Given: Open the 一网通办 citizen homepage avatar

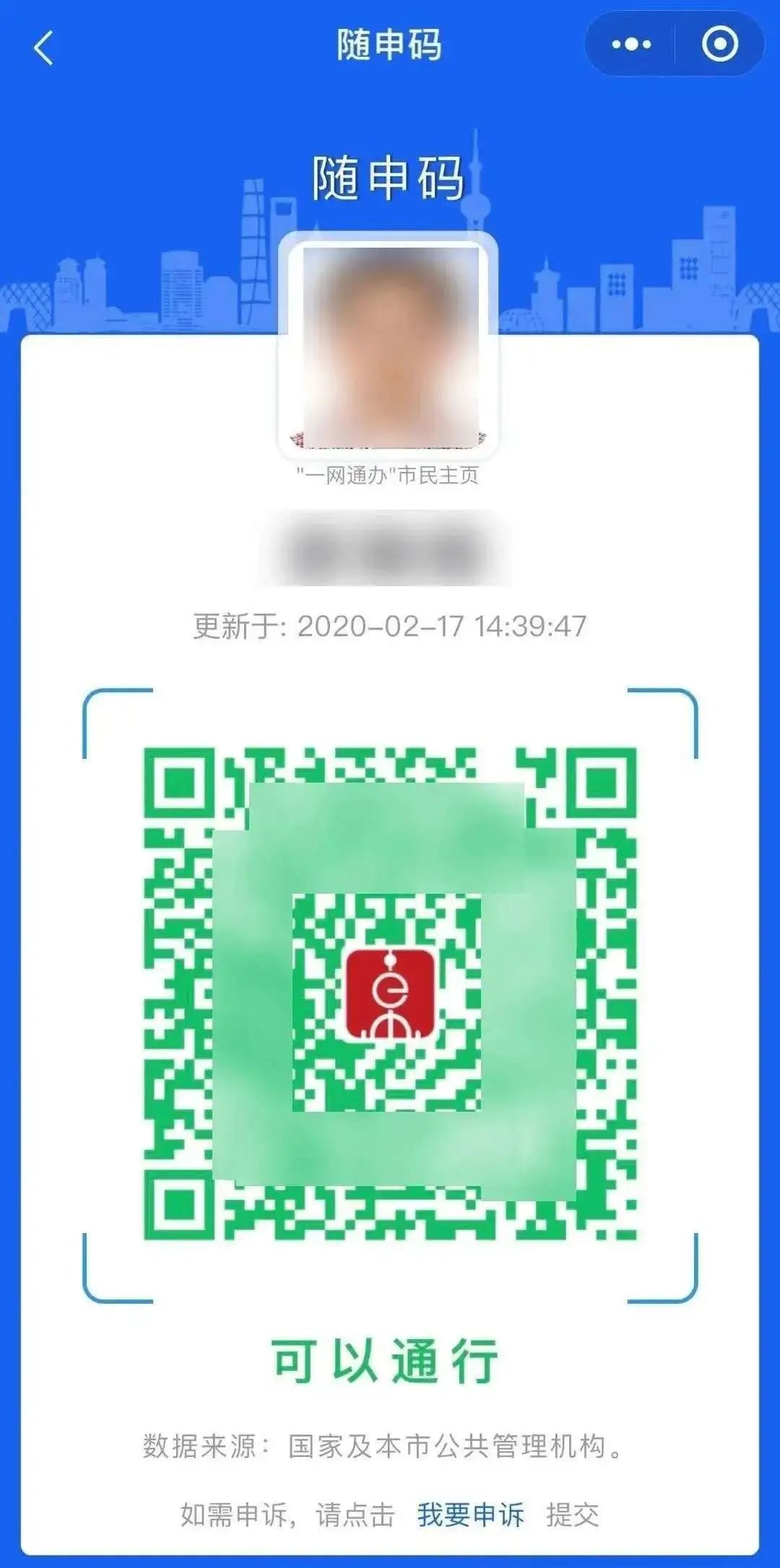Looking at the screenshot, I should click(x=389, y=347).
